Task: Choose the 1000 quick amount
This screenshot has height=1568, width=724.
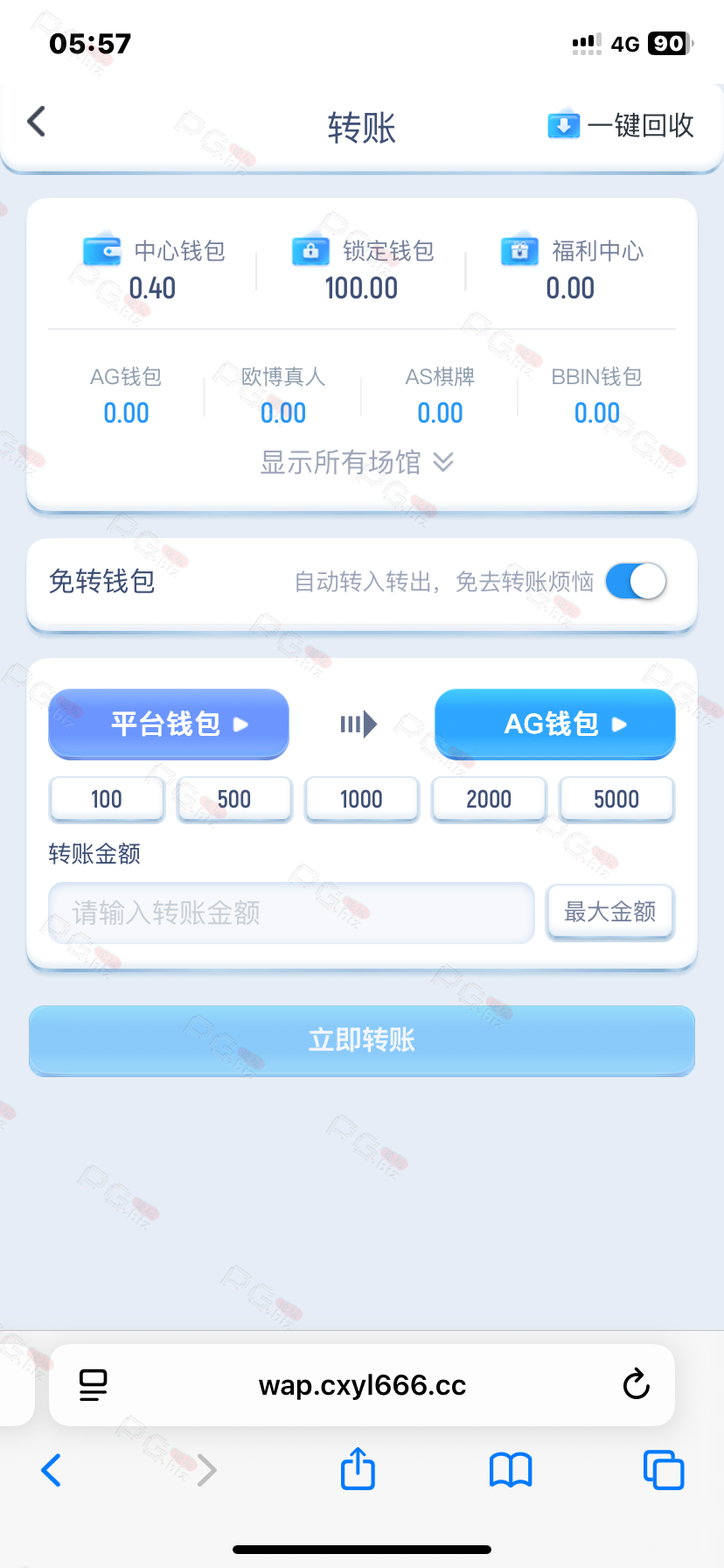Action: (362, 799)
